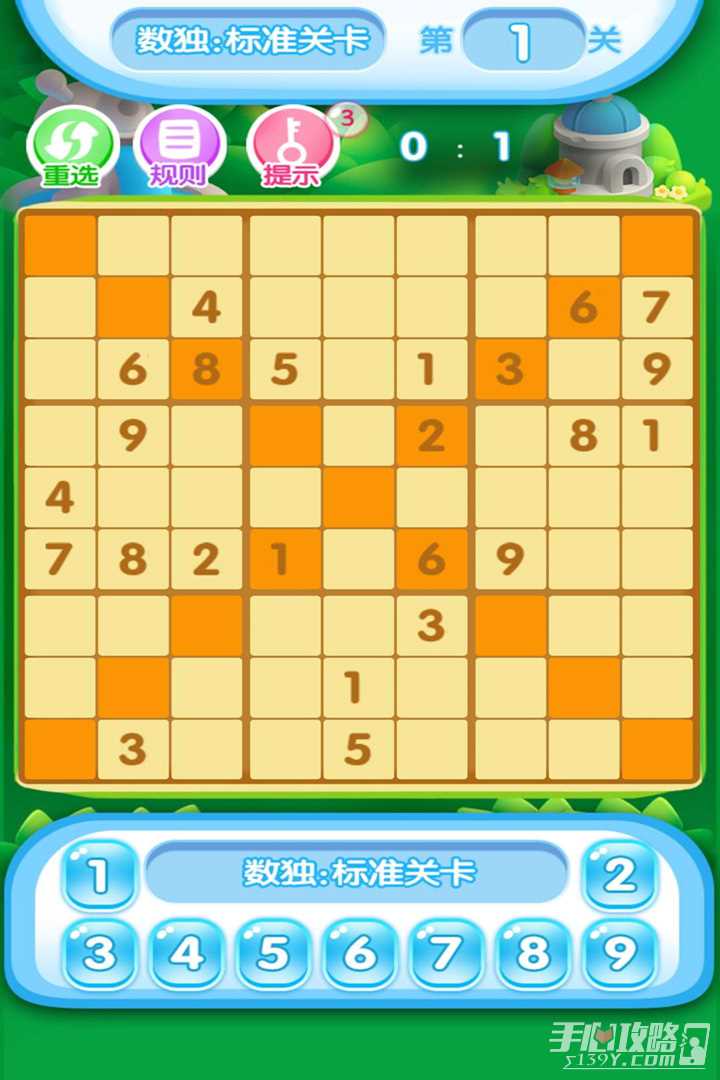The height and width of the screenshot is (1080, 720).
Task: Pick number 8 on the keypad
Action: click(x=534, y=954)
